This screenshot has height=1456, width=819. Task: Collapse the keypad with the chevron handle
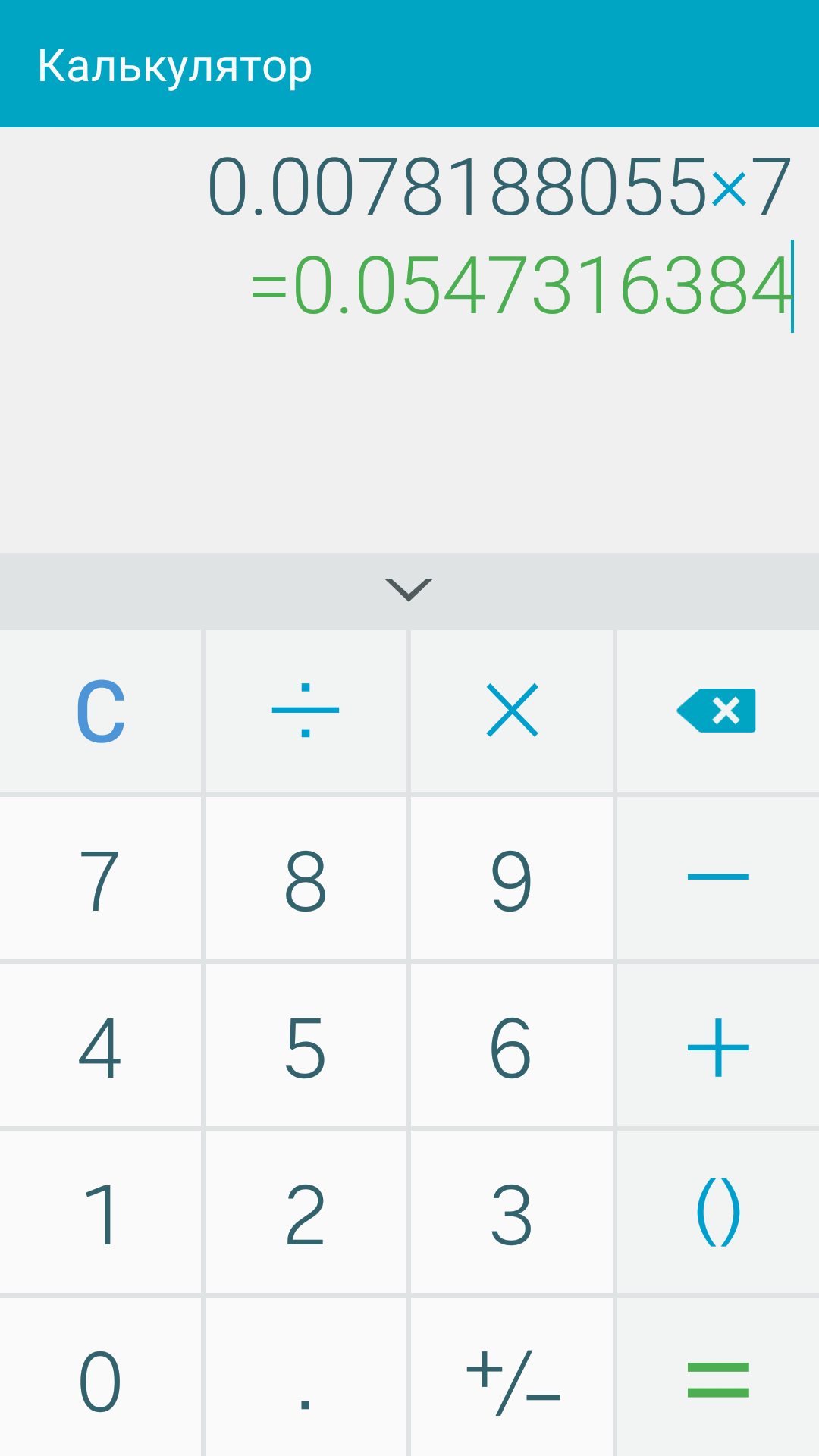409,591
